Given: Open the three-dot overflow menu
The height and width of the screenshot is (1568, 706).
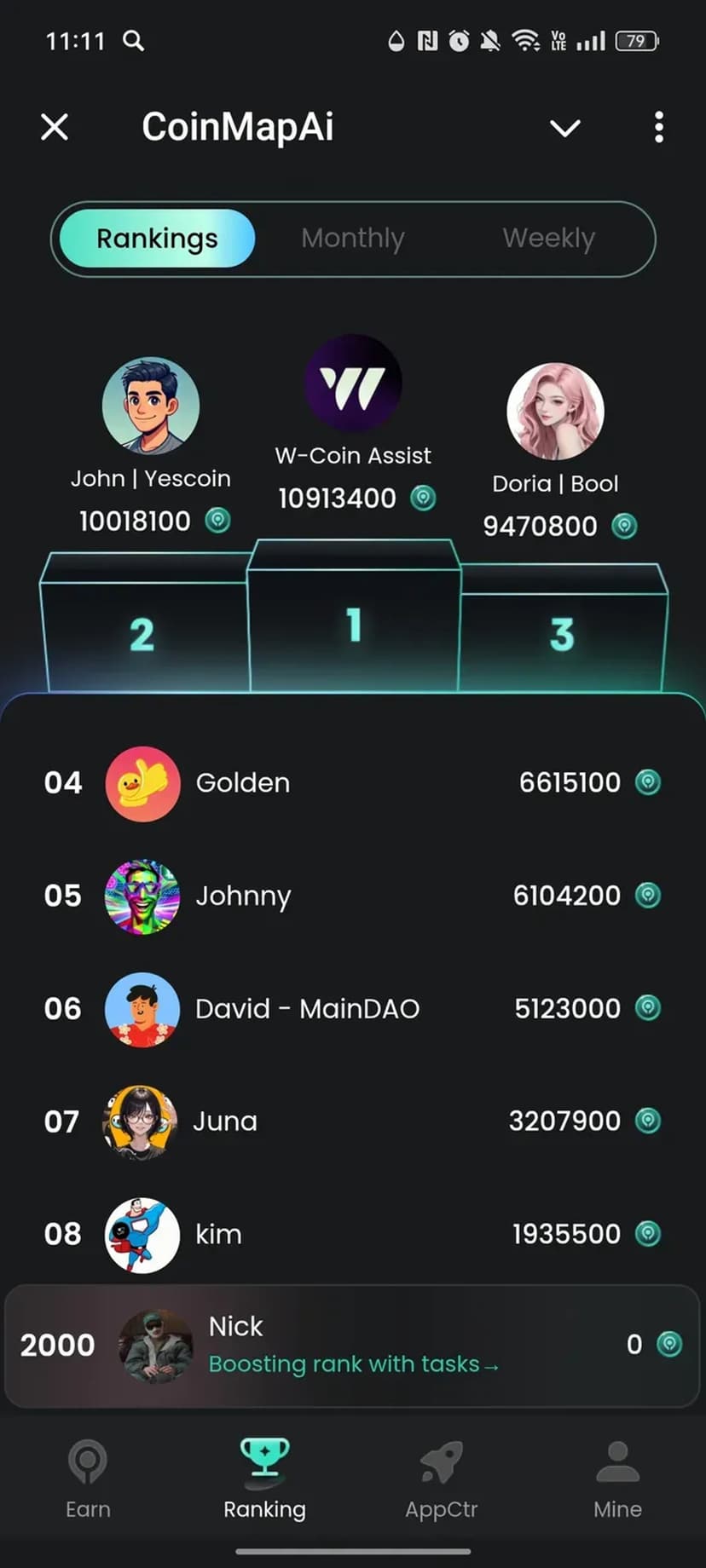Looking at the screenshot, I should click(658, 128).
